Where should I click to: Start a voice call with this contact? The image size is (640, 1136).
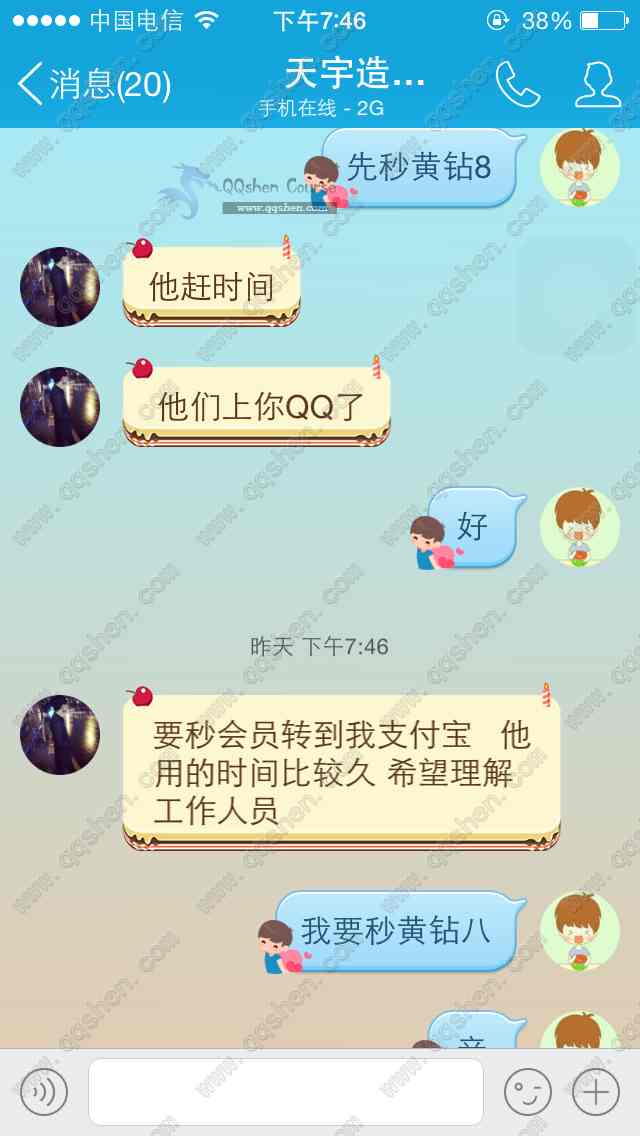tap(517, 85)
